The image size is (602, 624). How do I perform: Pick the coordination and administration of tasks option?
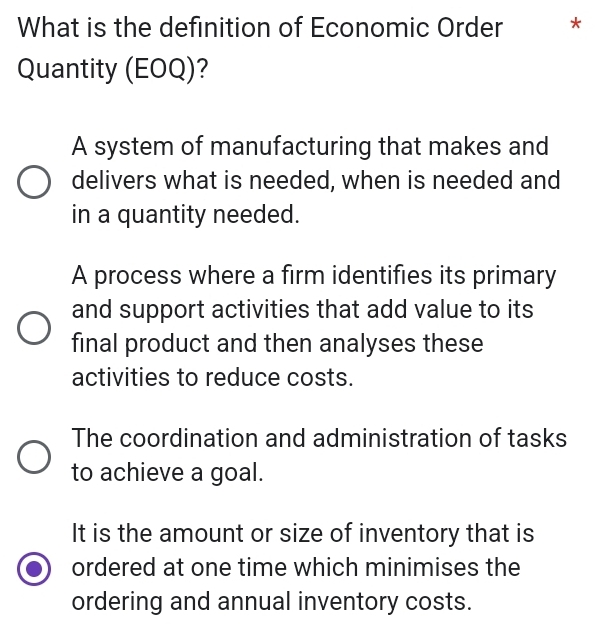point(35,455)
